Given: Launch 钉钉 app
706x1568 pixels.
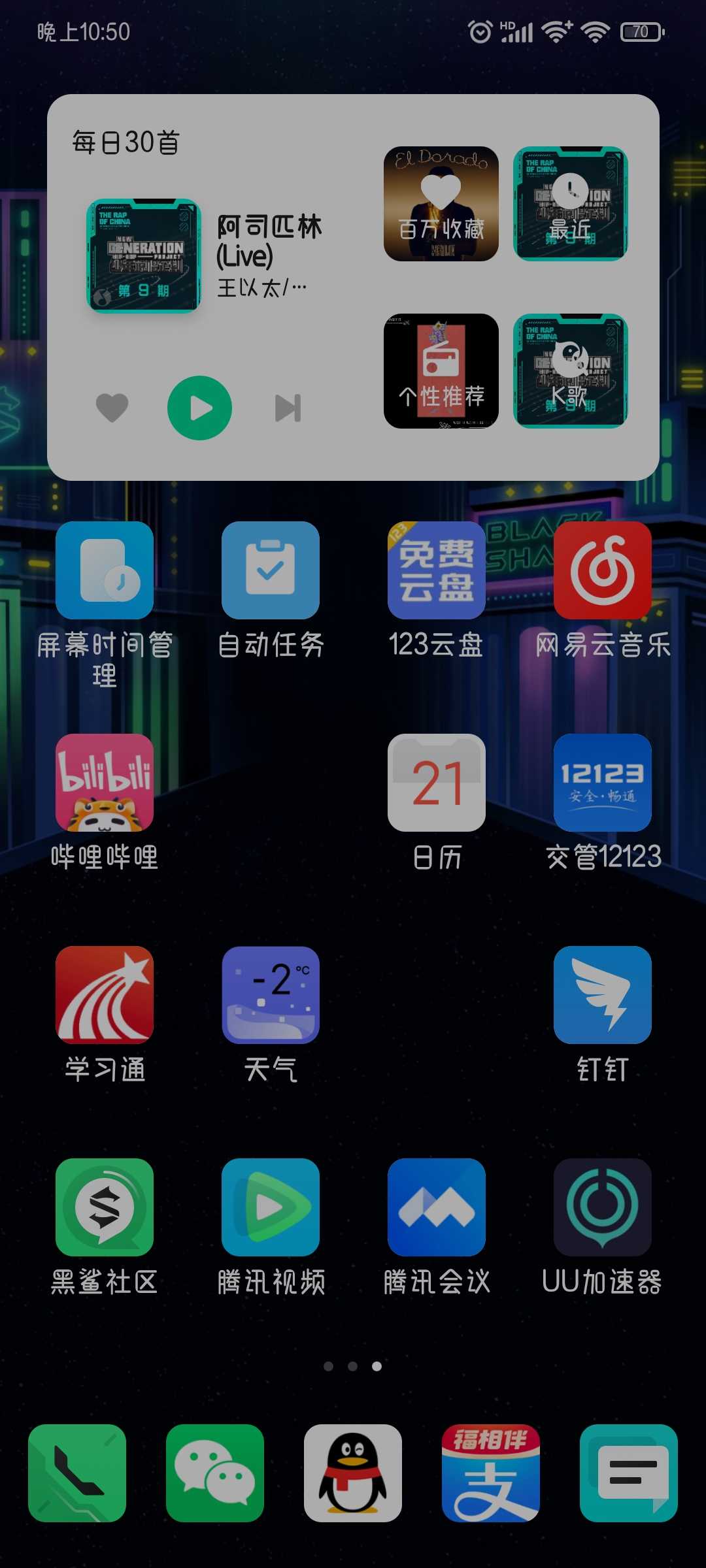Looking at the screenshot, I should tap(603, 995).
